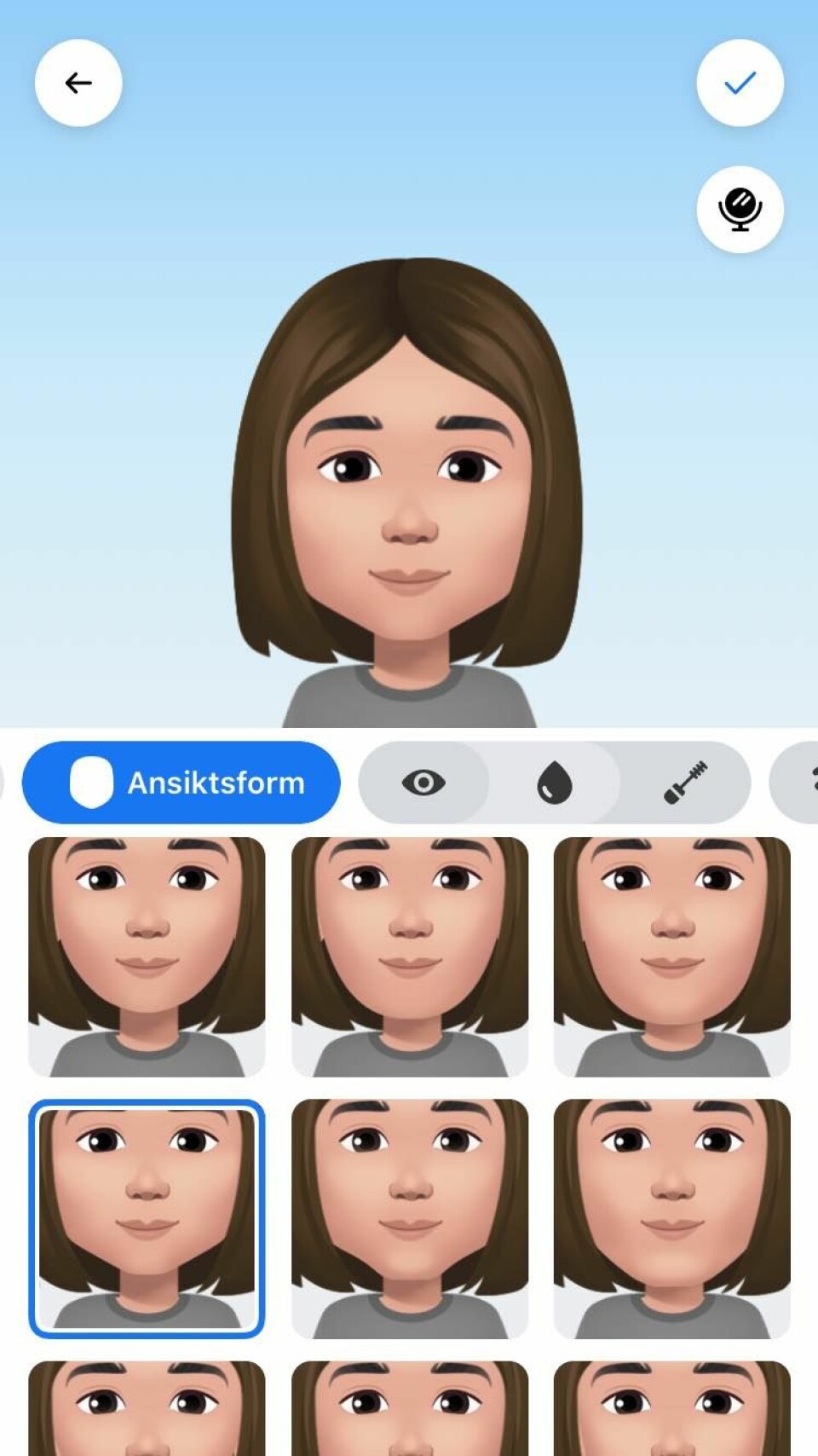Open the mirror preview

click(740, 209)
